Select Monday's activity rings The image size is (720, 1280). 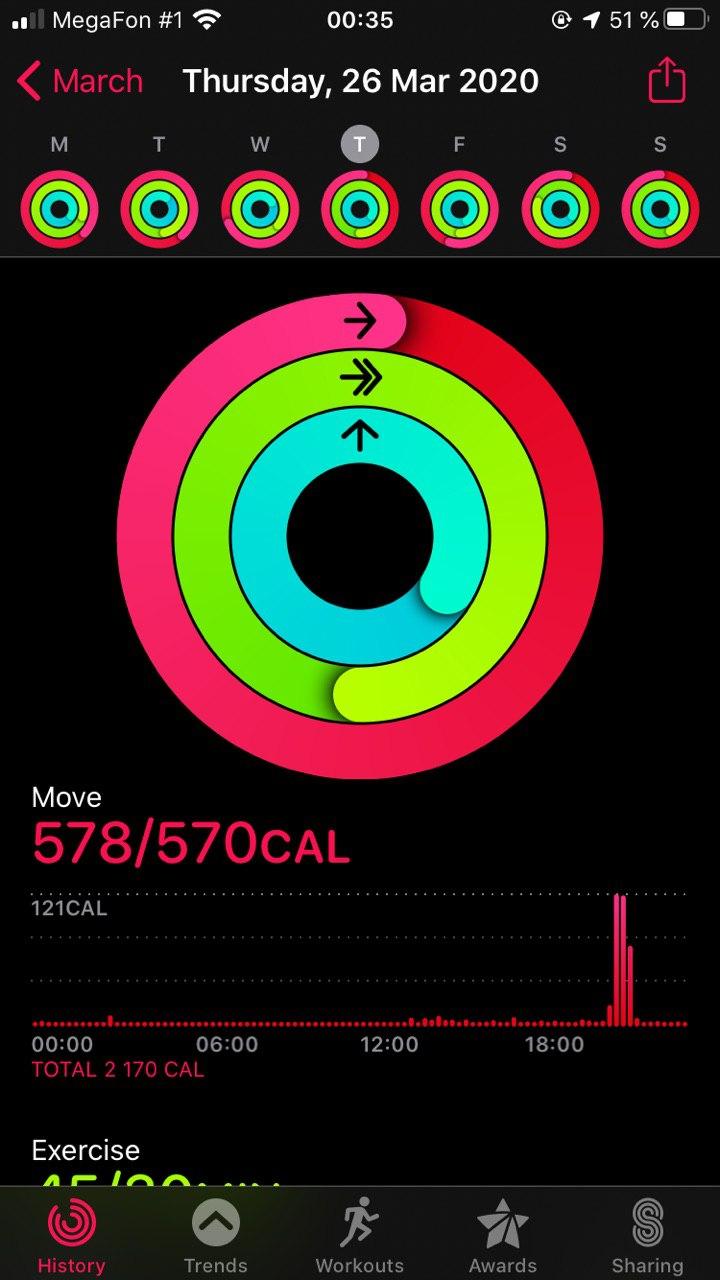coord(60,210)
